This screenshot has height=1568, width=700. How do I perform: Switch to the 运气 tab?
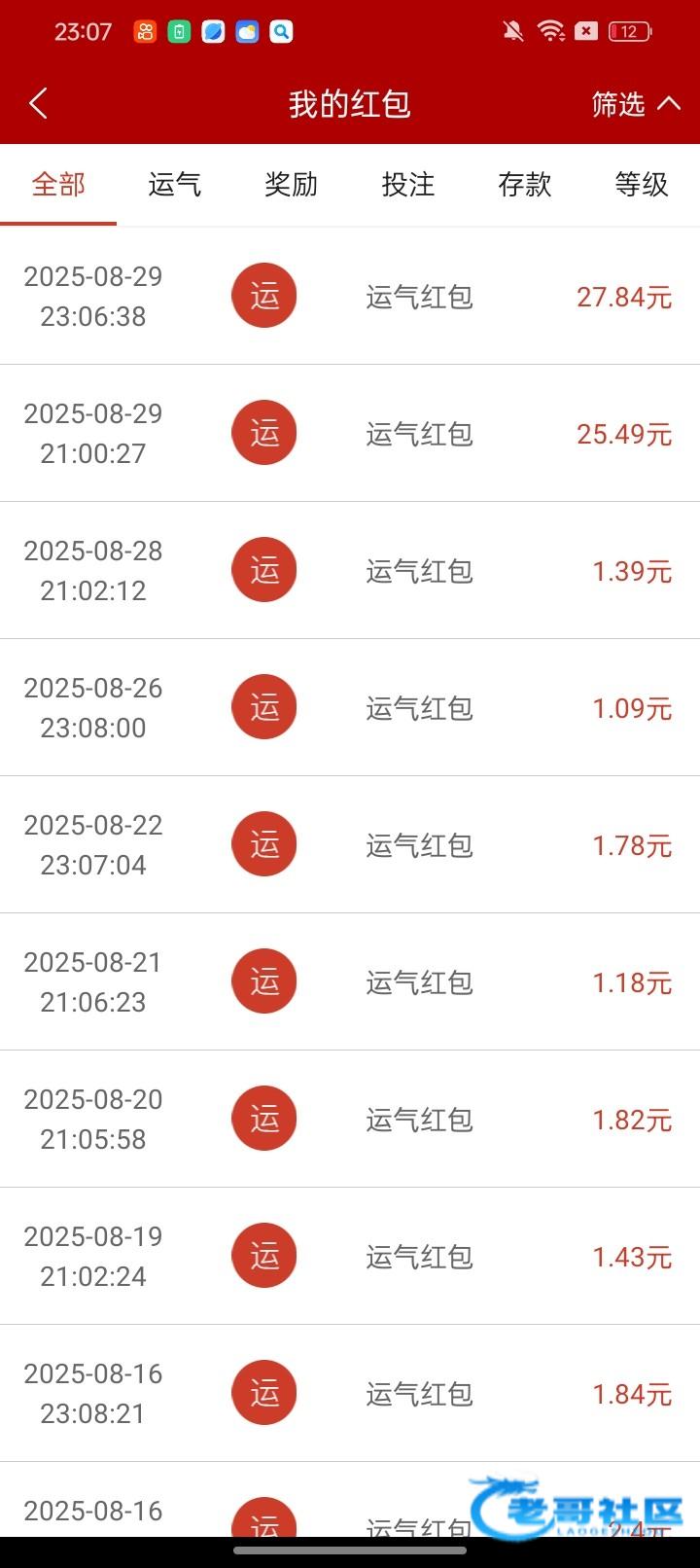[175, 185]
